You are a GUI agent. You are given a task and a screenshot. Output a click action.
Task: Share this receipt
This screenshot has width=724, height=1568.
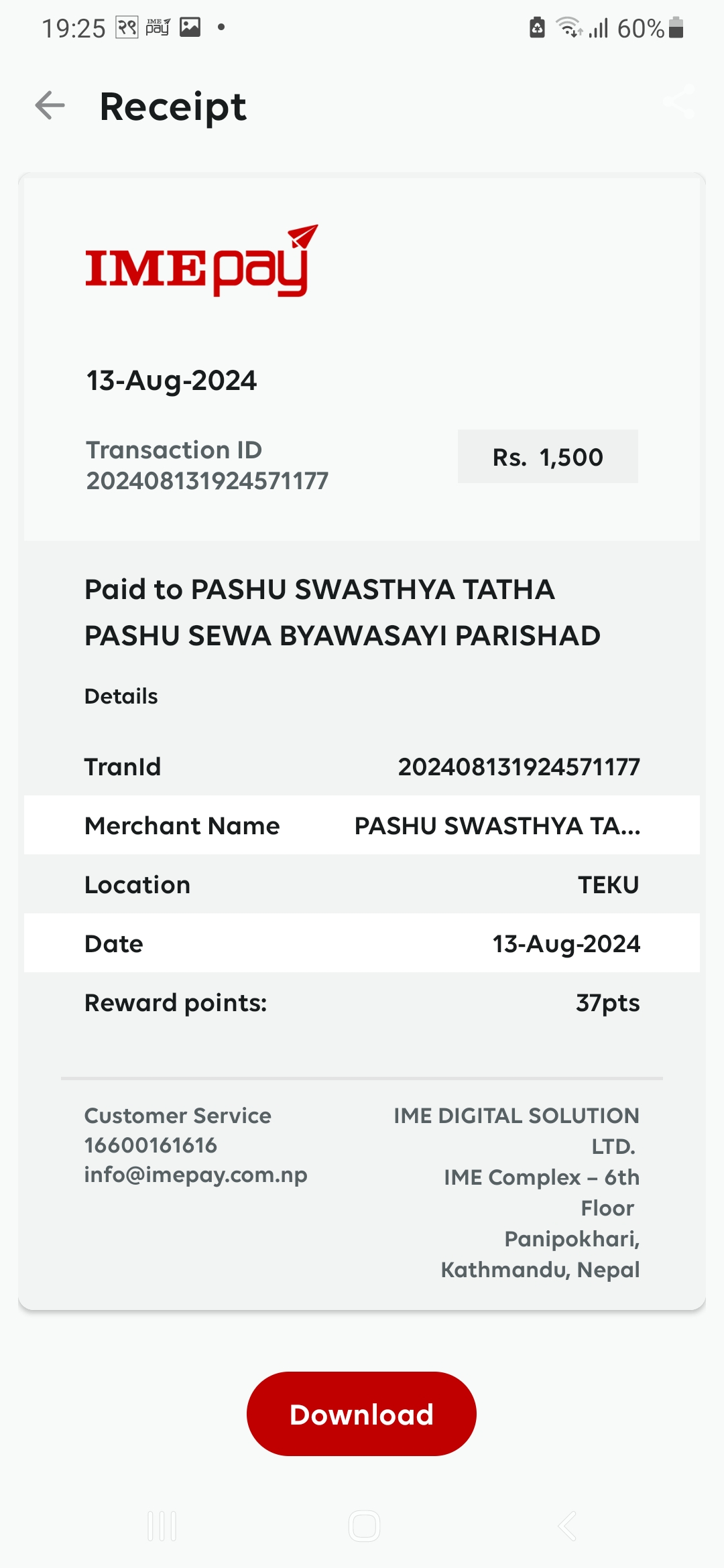point(678,103)
